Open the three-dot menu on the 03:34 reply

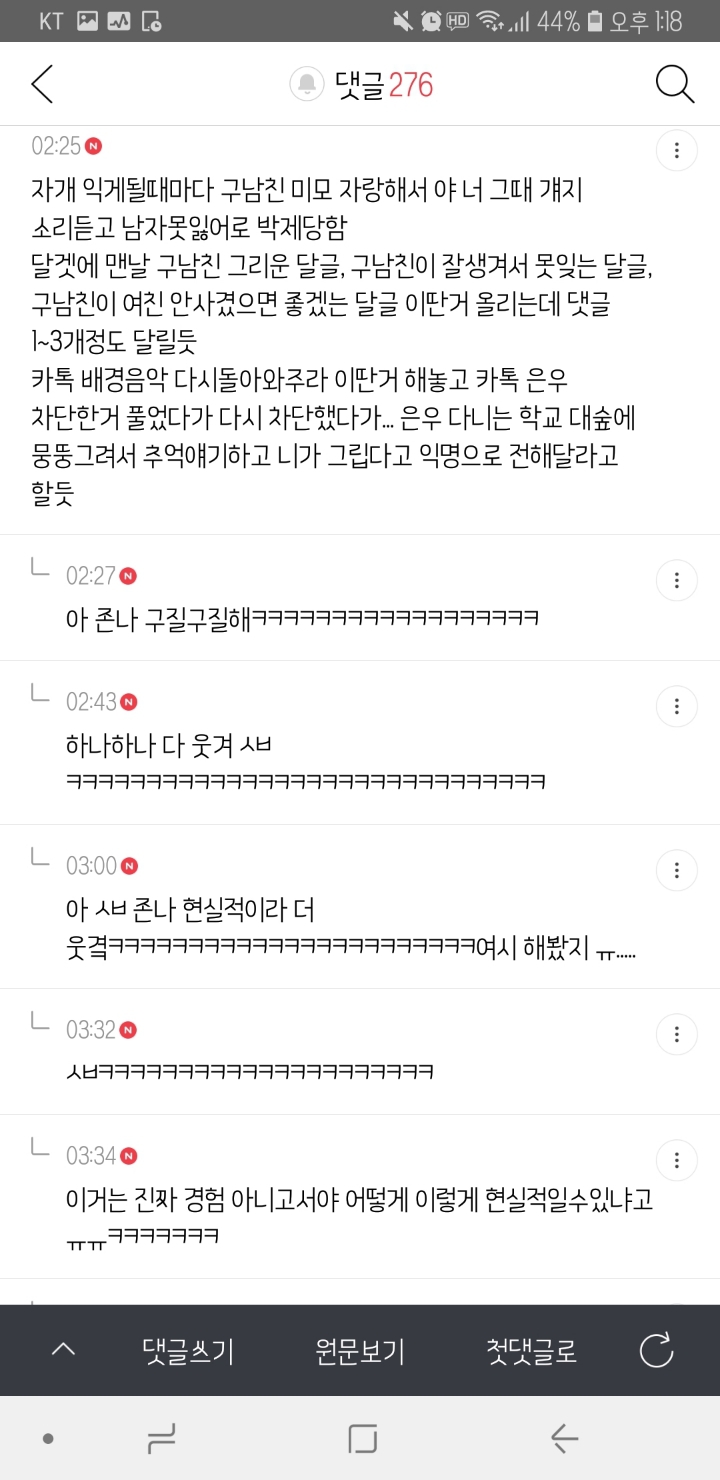pos(677,1161)
